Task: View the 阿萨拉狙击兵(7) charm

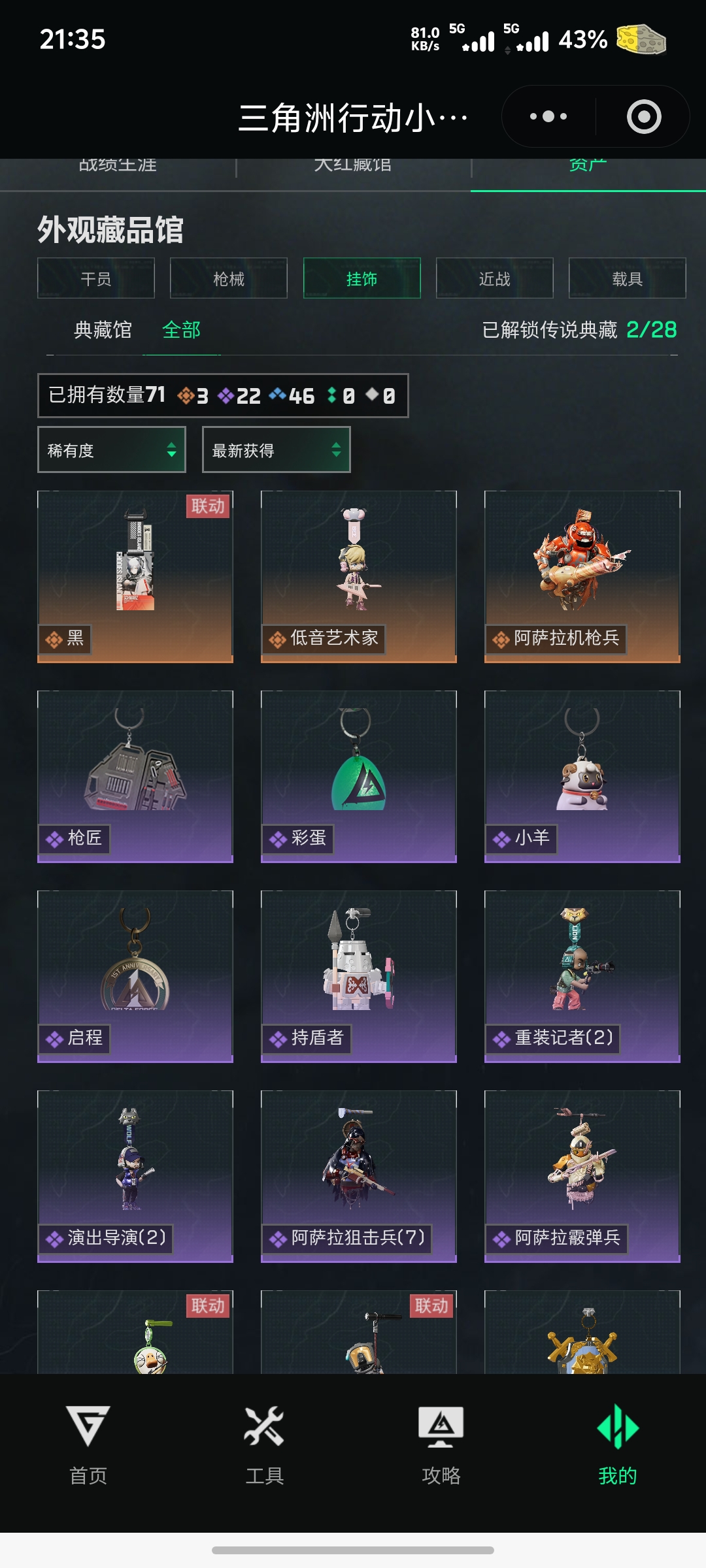Action: [358, 1176]
